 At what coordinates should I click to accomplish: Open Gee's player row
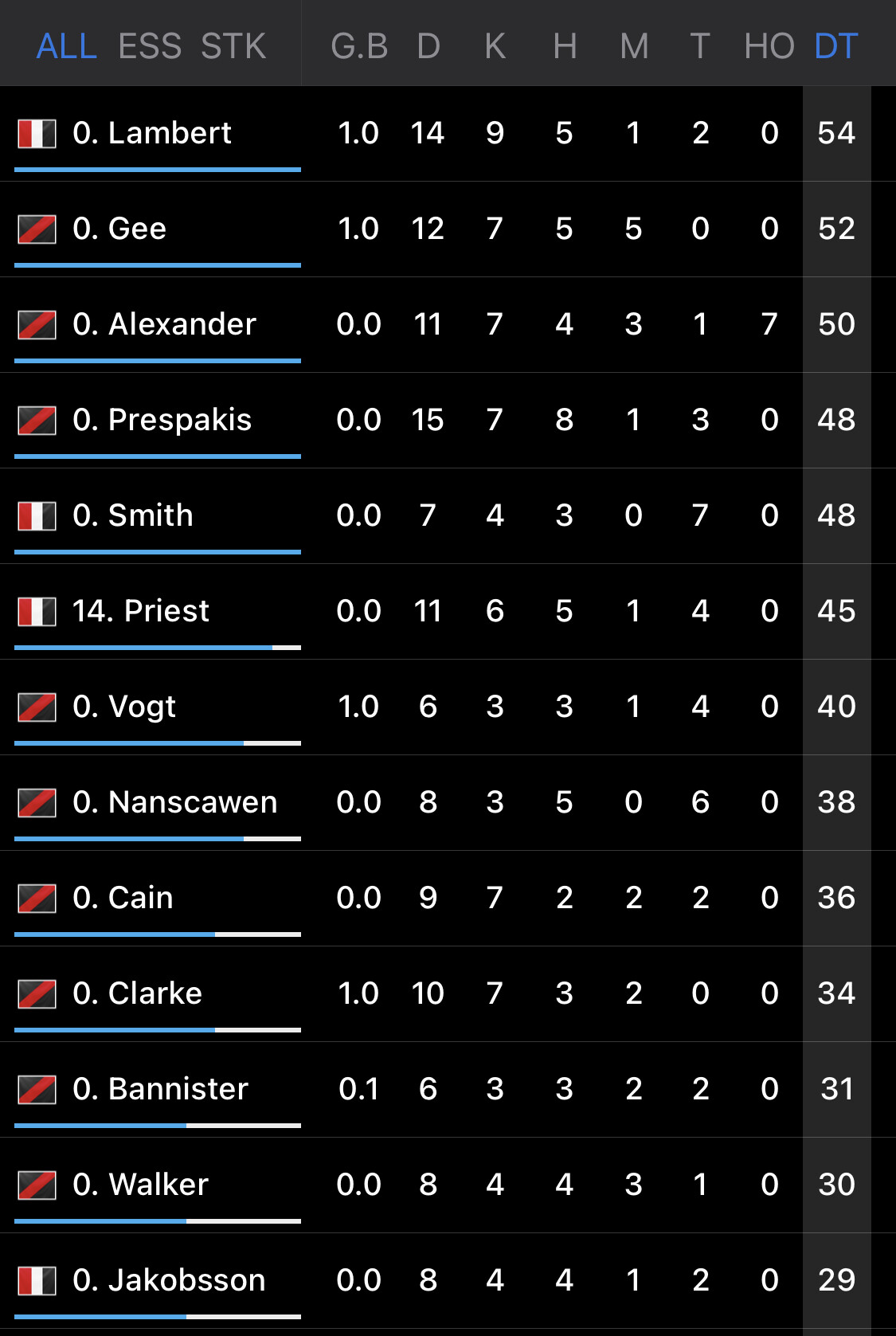[x=448, y=229]
